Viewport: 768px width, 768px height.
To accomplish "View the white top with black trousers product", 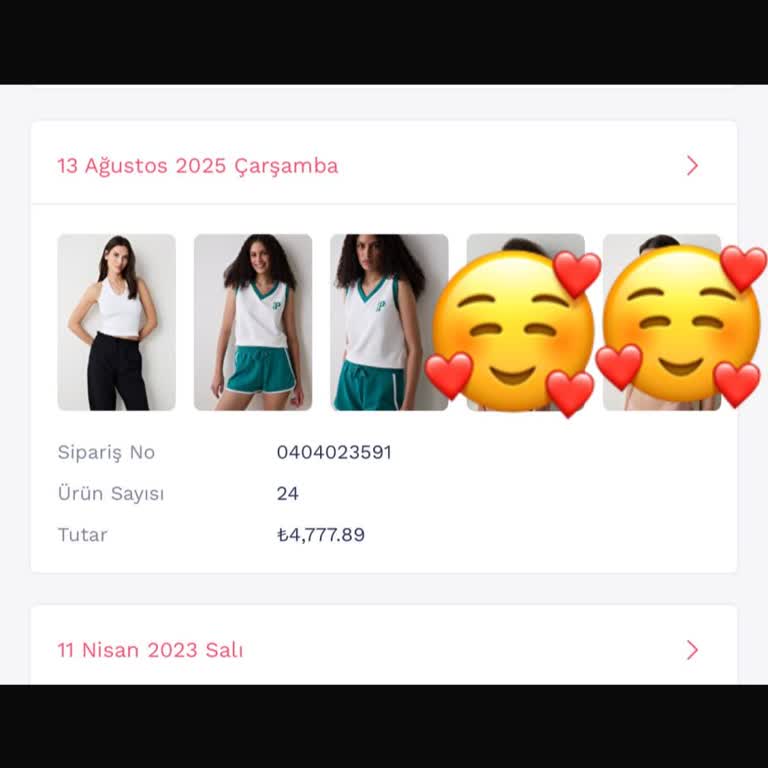I will click(117, 322).
